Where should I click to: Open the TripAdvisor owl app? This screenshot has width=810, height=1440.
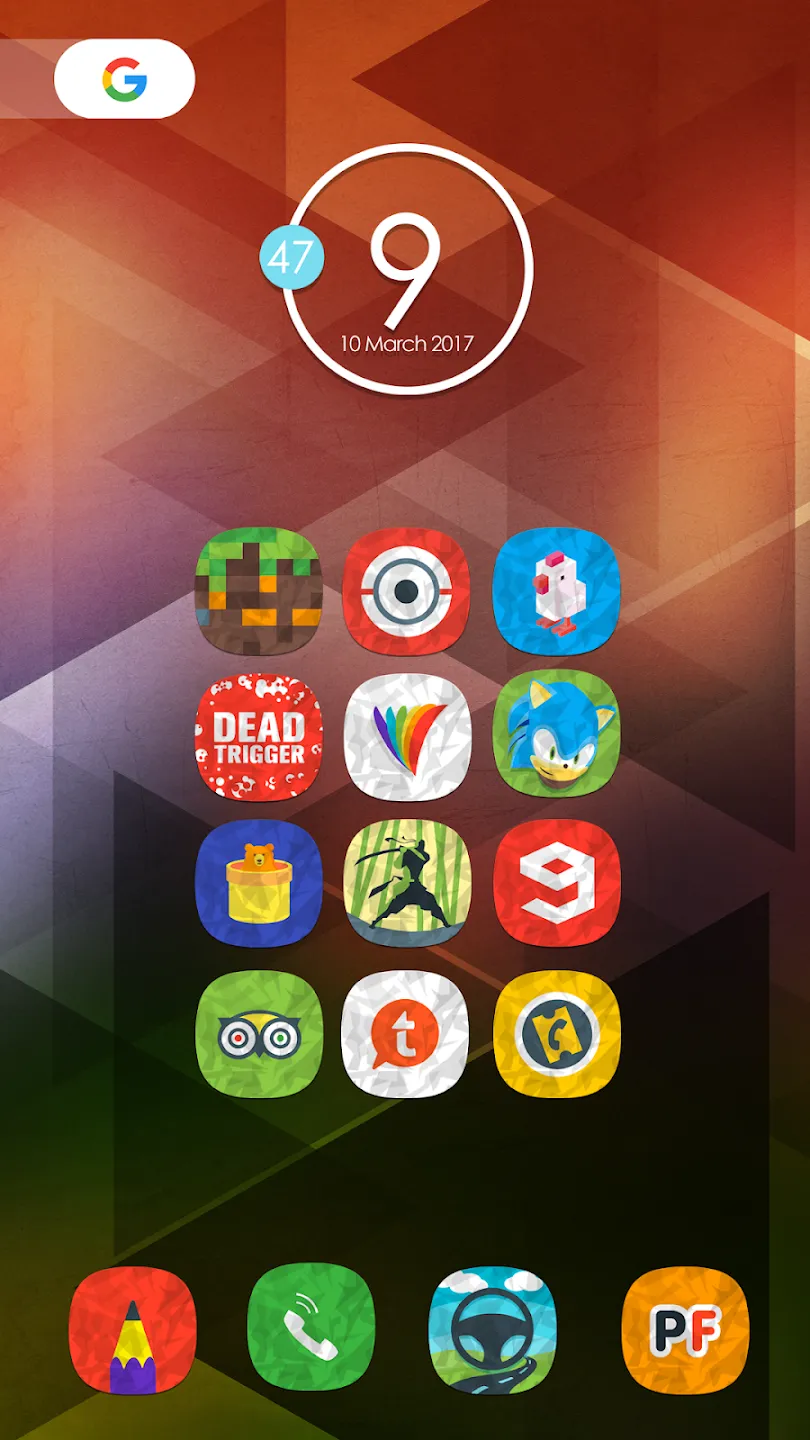[258, 1033]
